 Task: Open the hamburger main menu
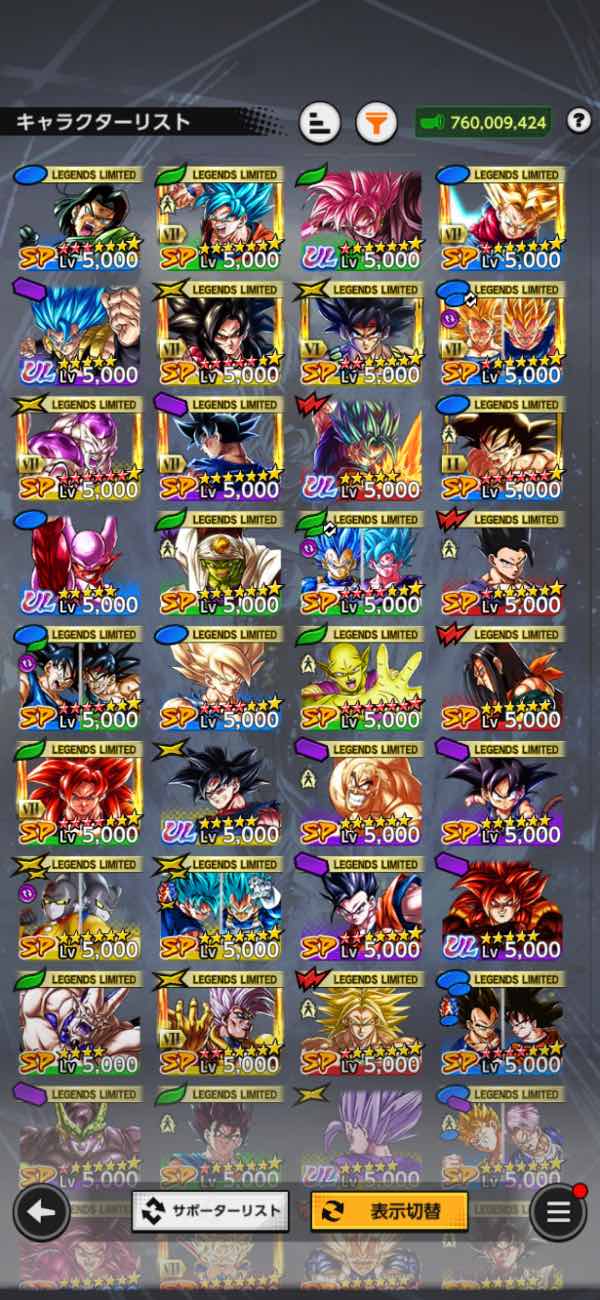(x=558, y=1212)
